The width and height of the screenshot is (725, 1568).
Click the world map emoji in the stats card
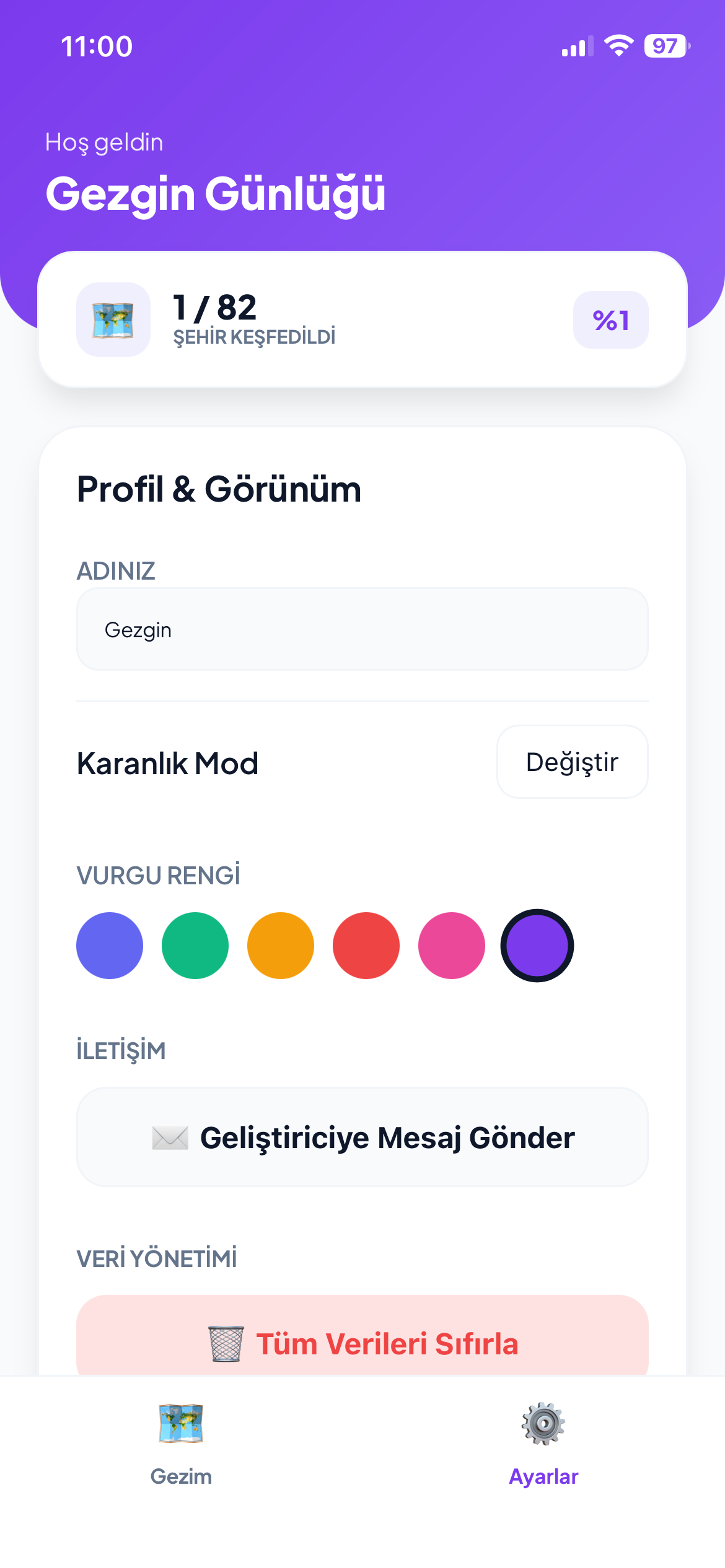tap(114, 320)
